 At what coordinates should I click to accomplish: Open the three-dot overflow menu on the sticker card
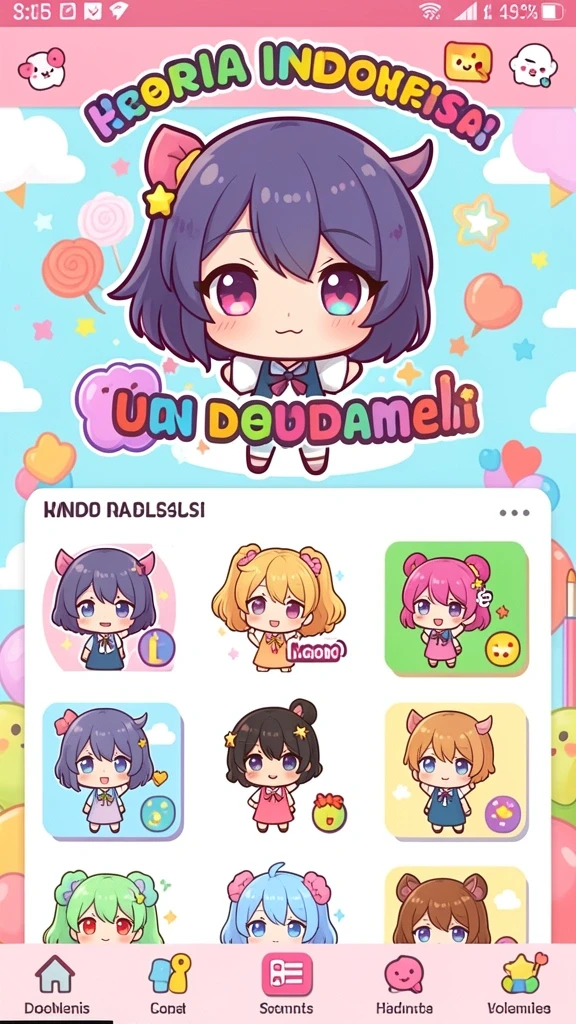[515, 513]
